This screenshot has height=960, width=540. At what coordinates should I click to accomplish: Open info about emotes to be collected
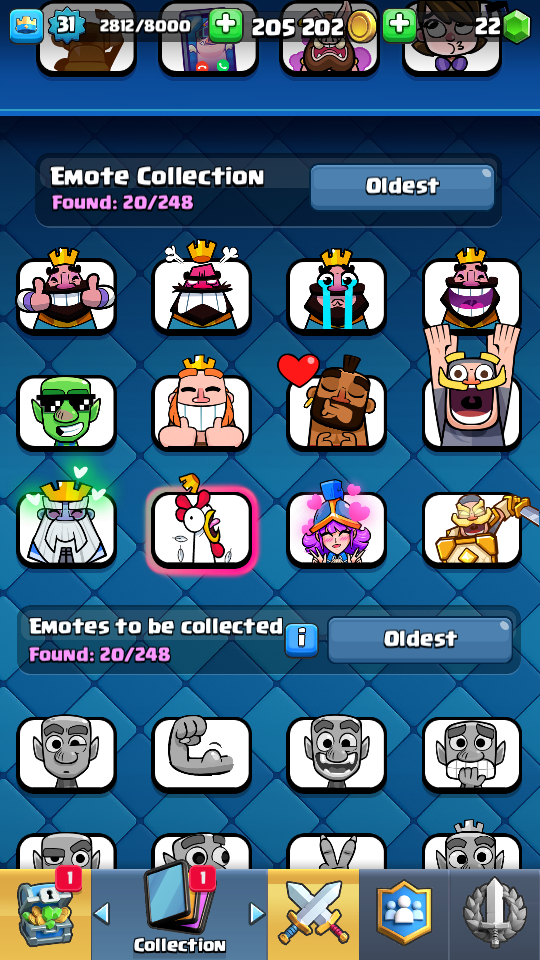coord(301,640)
